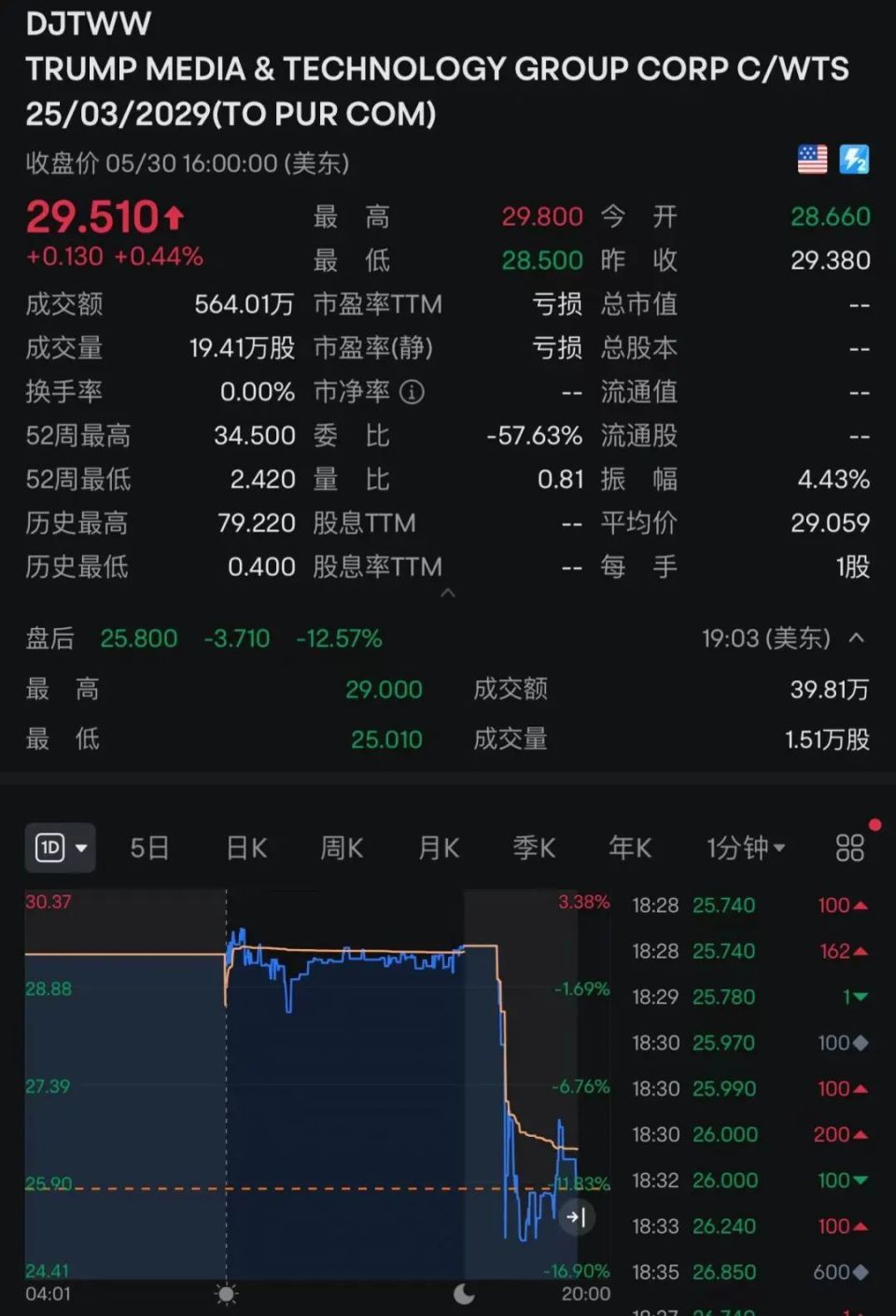The width and height of the screenshot is (896, 1316).
Task: Switch to the 日K candlestick tab
Action: coord(245,847)
